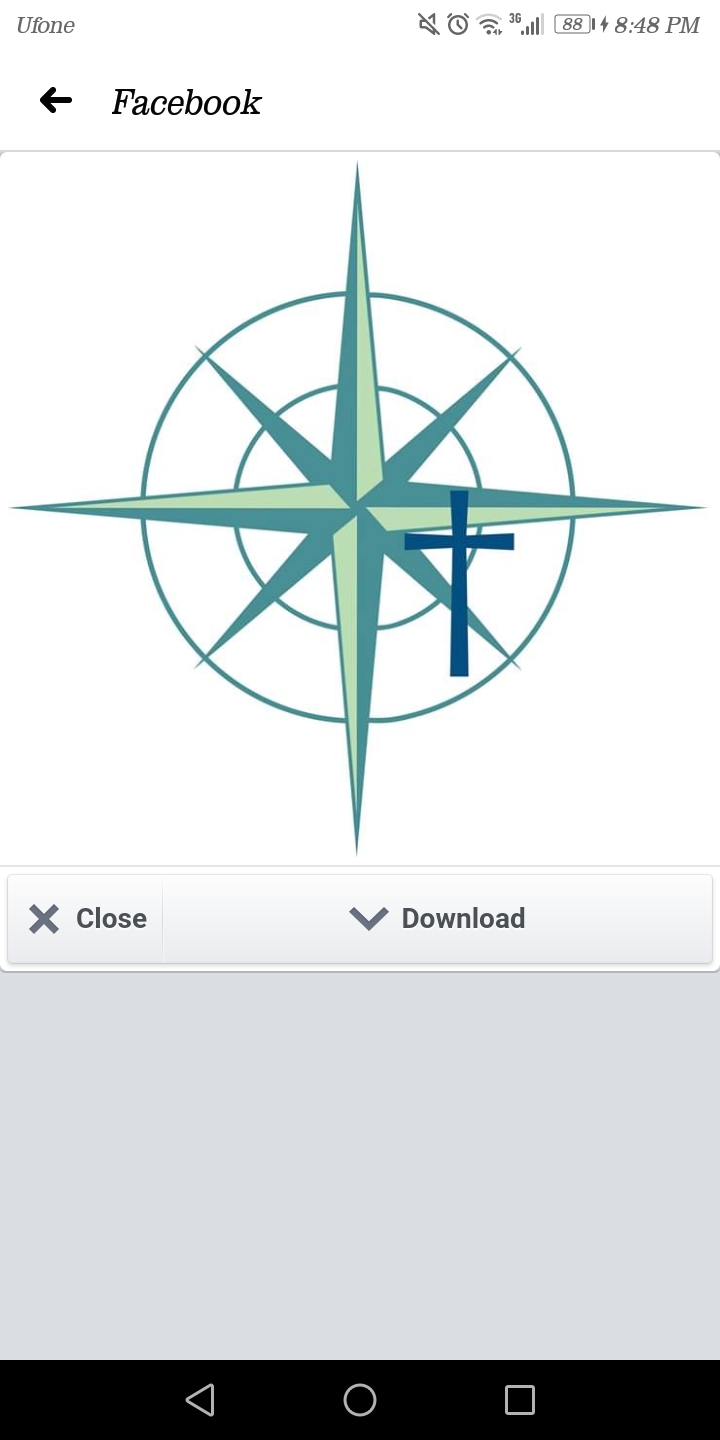Open the recent apps view
720x1440 pixels.
coord(520,1399)
